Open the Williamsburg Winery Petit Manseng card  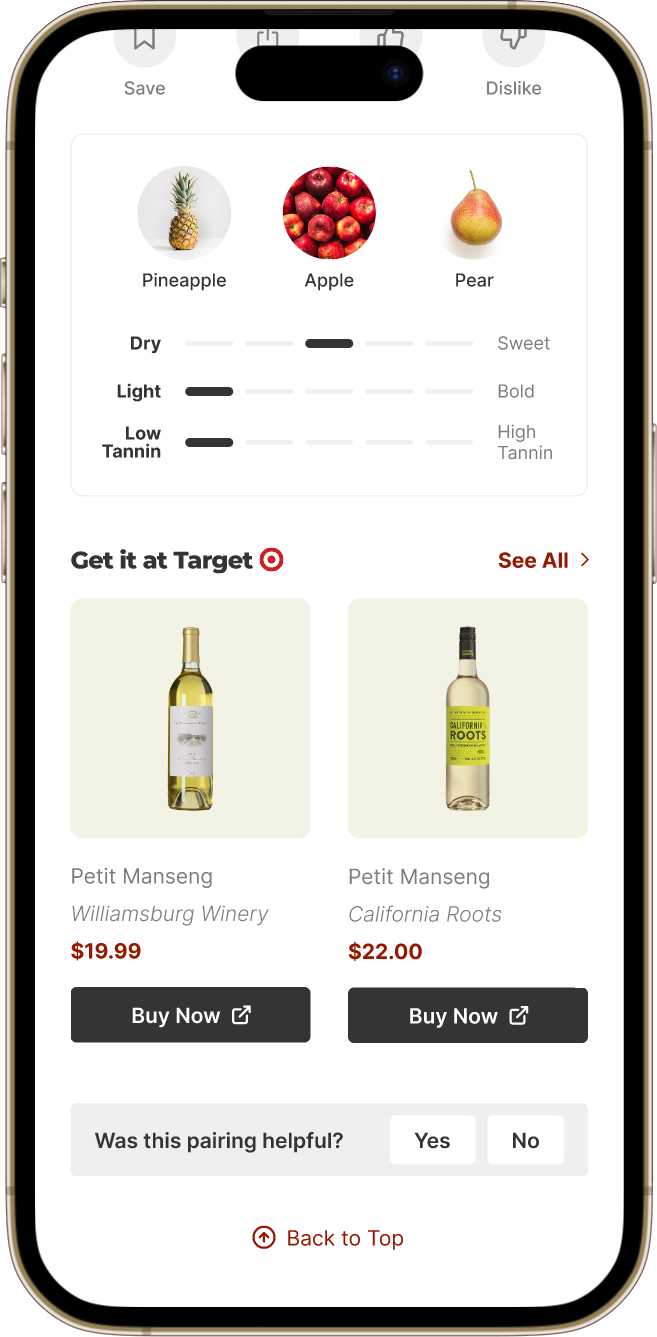pos(190,718)
